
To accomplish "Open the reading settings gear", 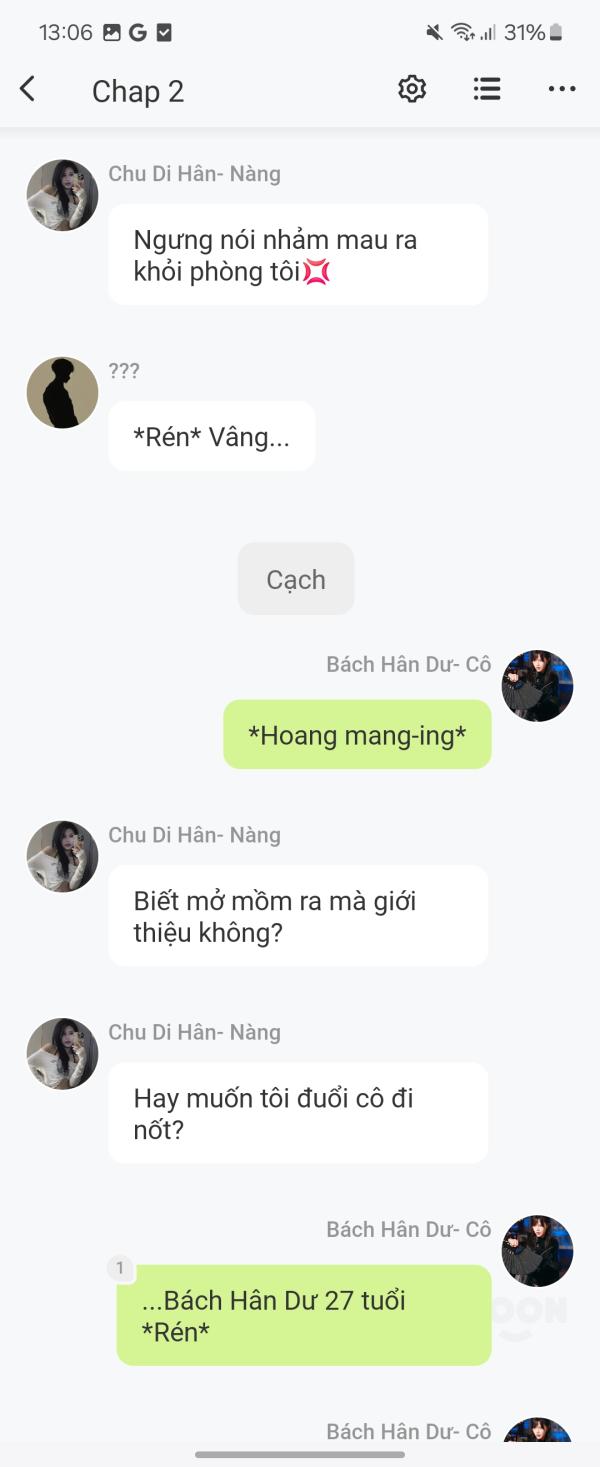I will [x=412, y=89].
